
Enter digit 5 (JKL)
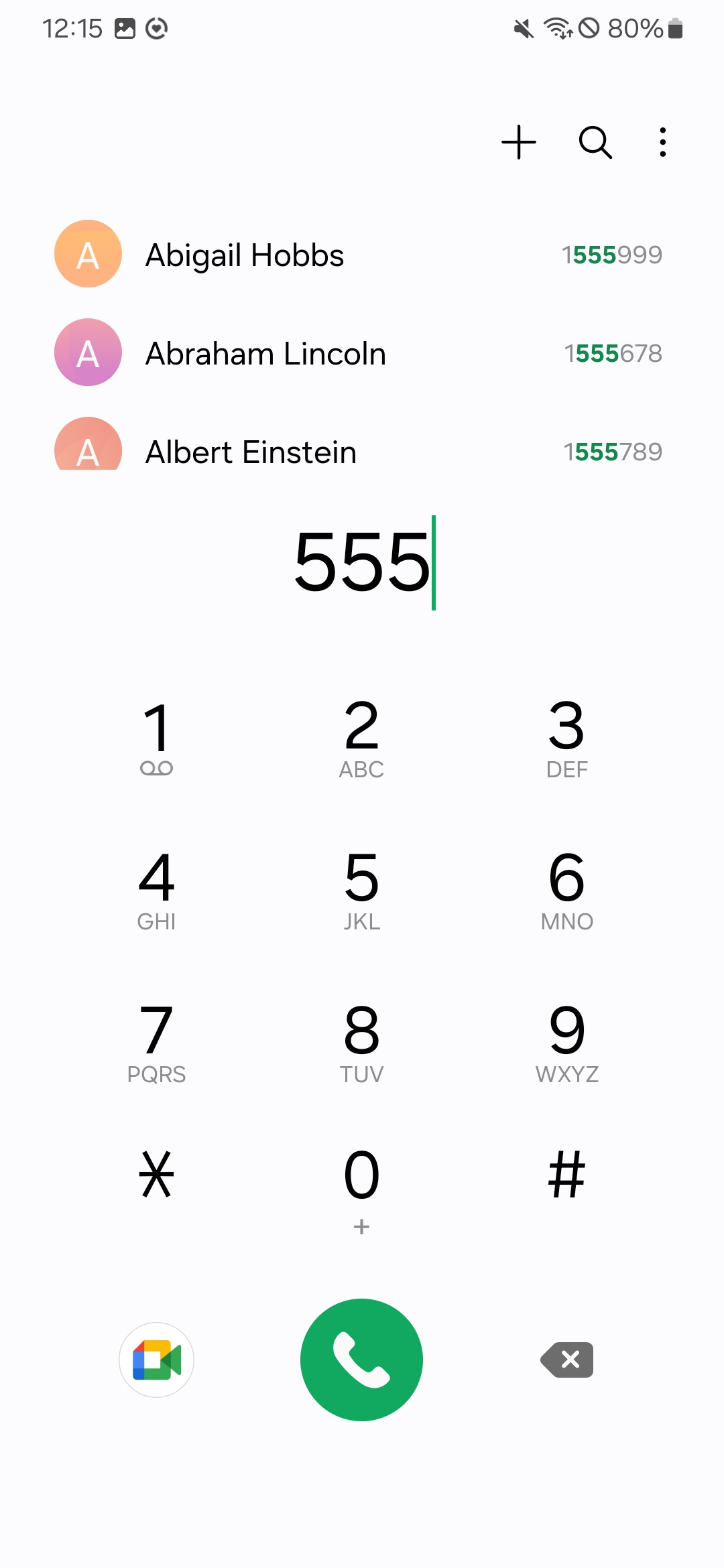click(x=362, y=889)
